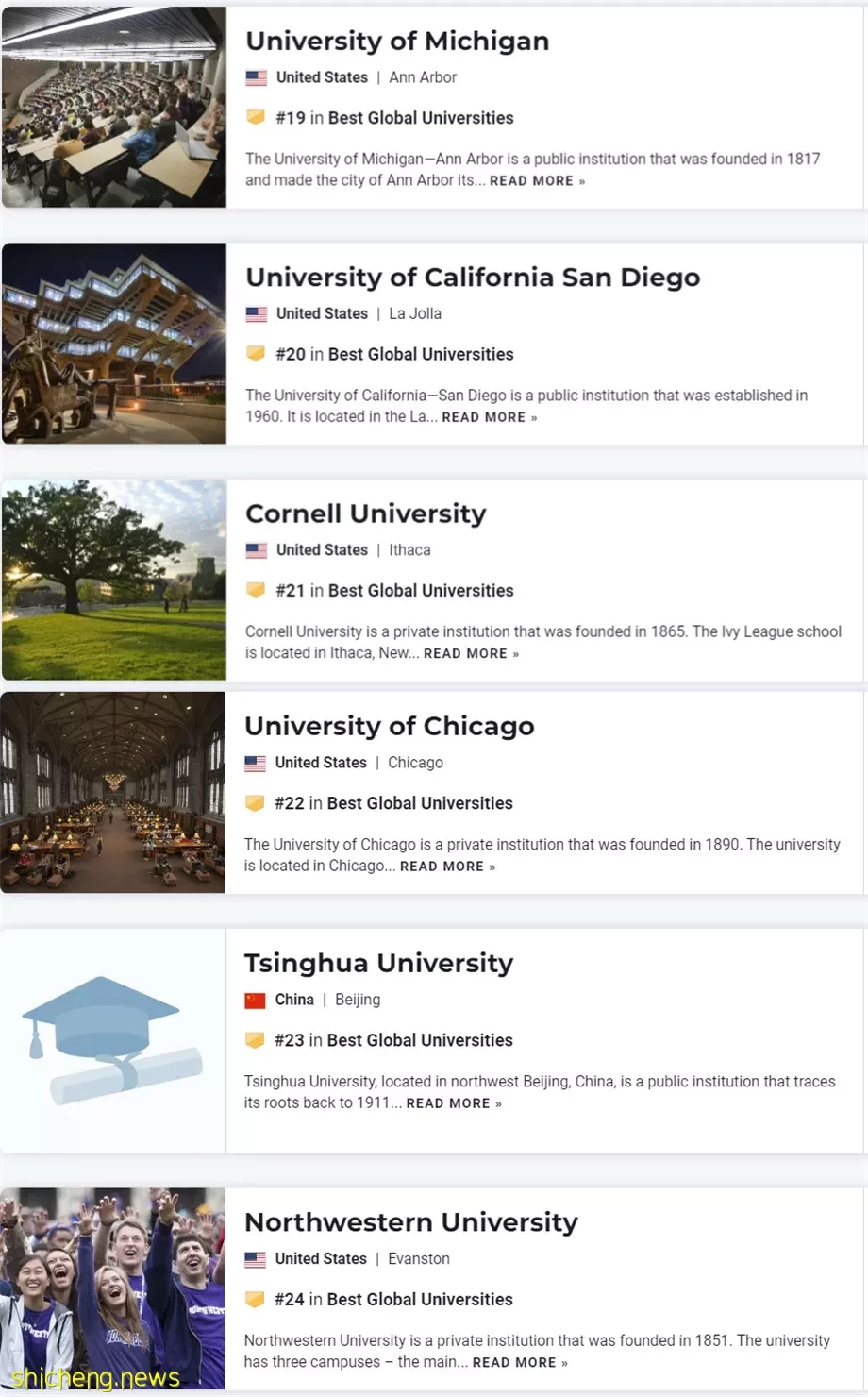Screen dimensions: 868x1397
Task: Tap the University of Michigan lecture hall photo
Action: (x=114, y=108)
